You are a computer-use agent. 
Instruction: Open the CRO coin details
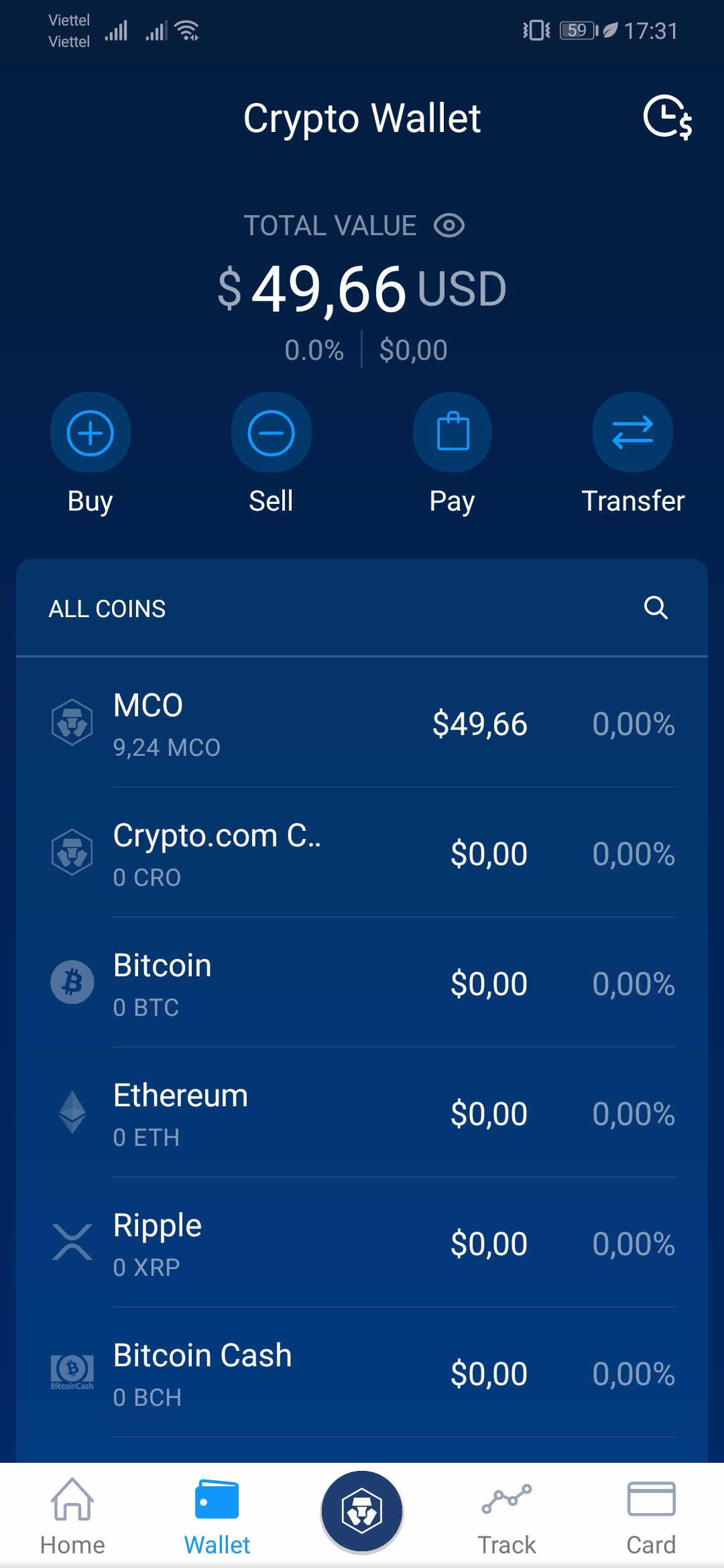click(x=362, y=854)
